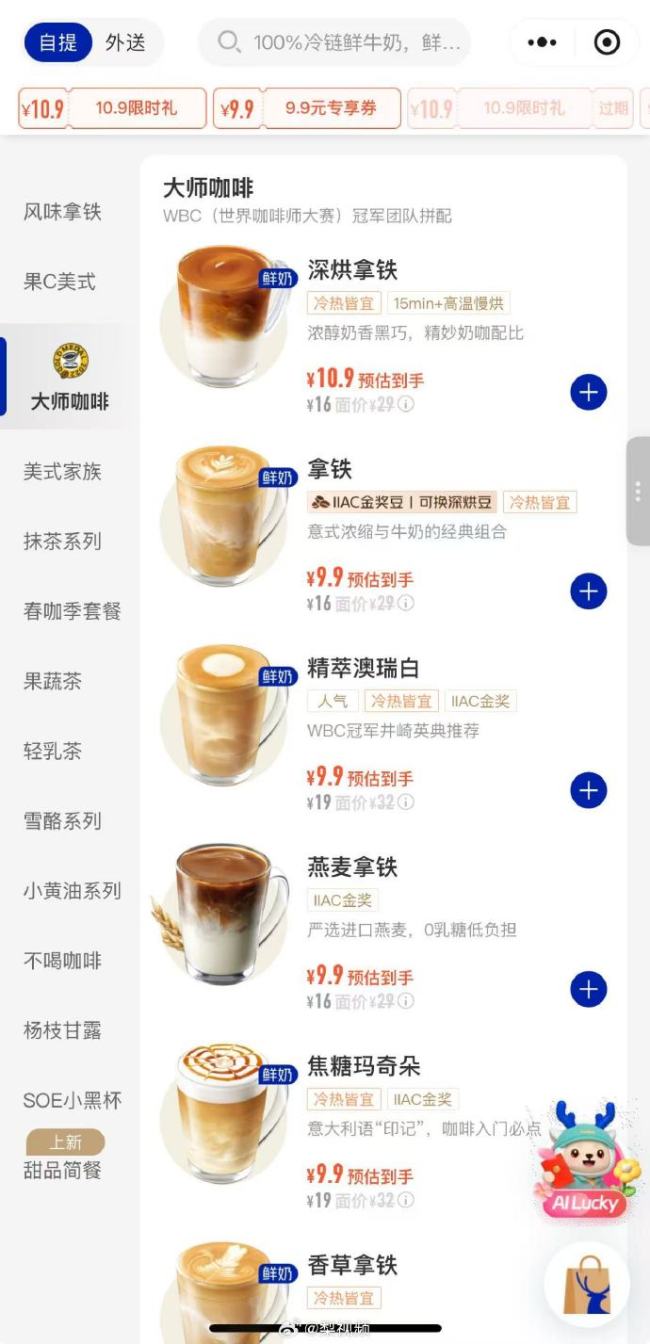Add 拿铁 to the cart

tap(588, 592)
